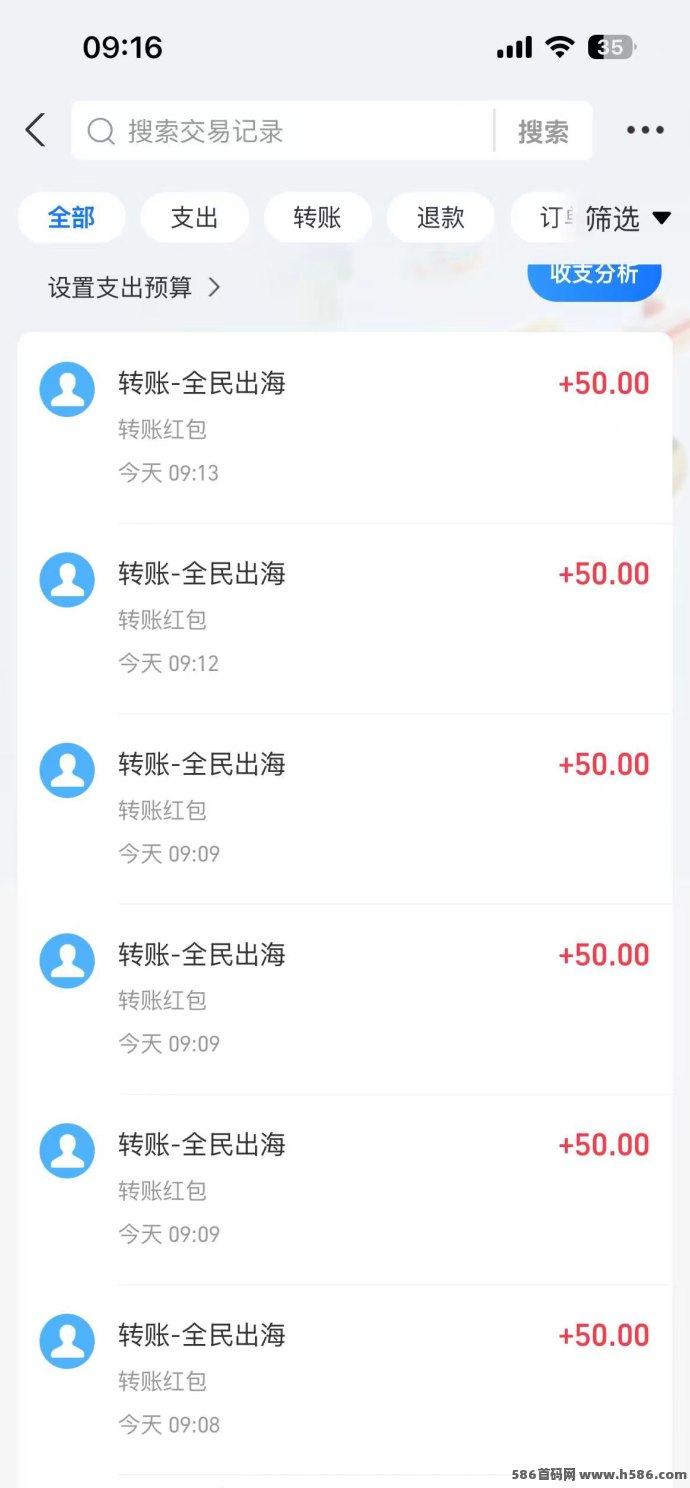690x1488 pixels.
Task: Open the 今天 09:13 transfer record
Action: point(344,427)
